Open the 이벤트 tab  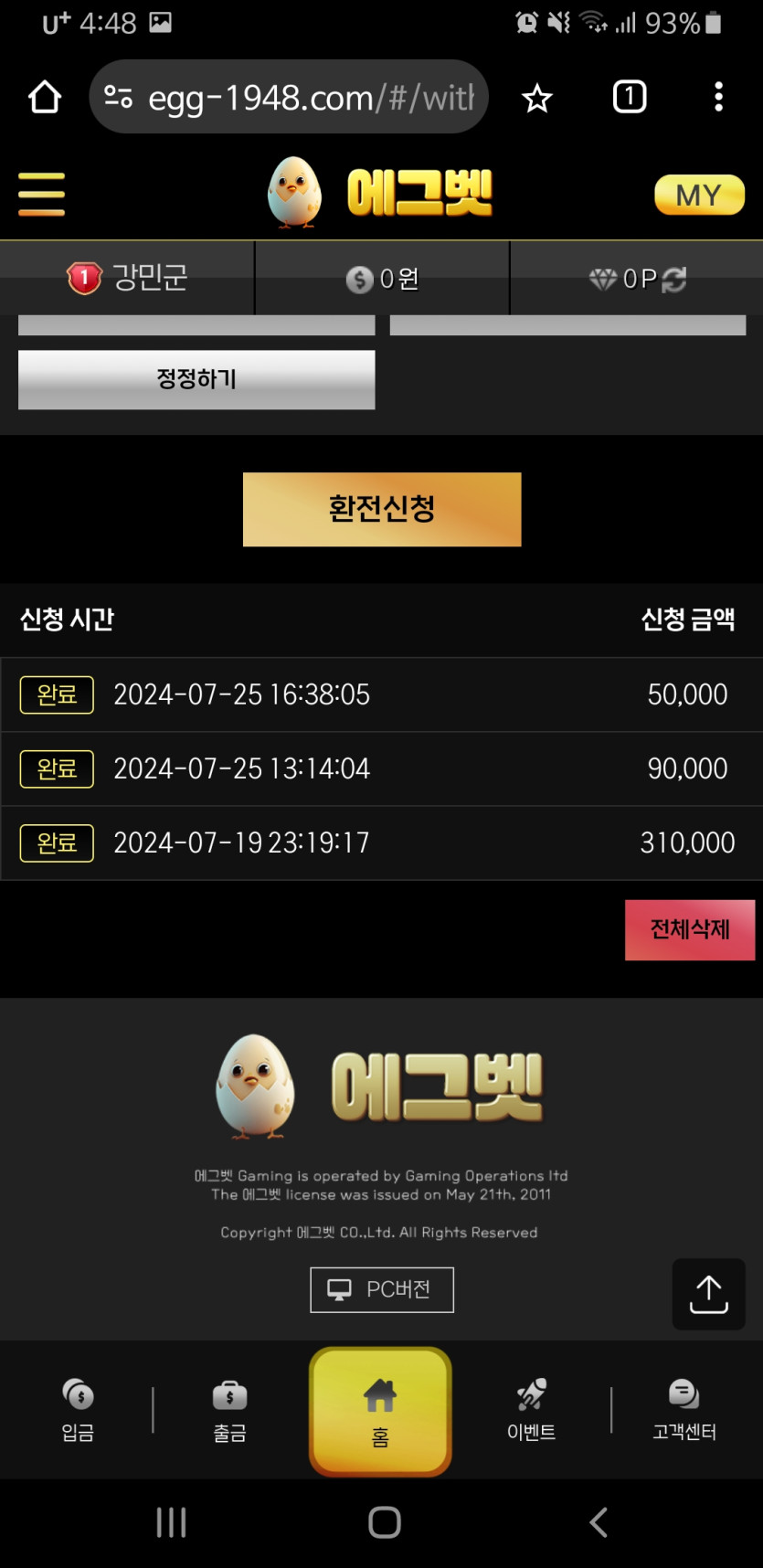[x=531, y=1410]
